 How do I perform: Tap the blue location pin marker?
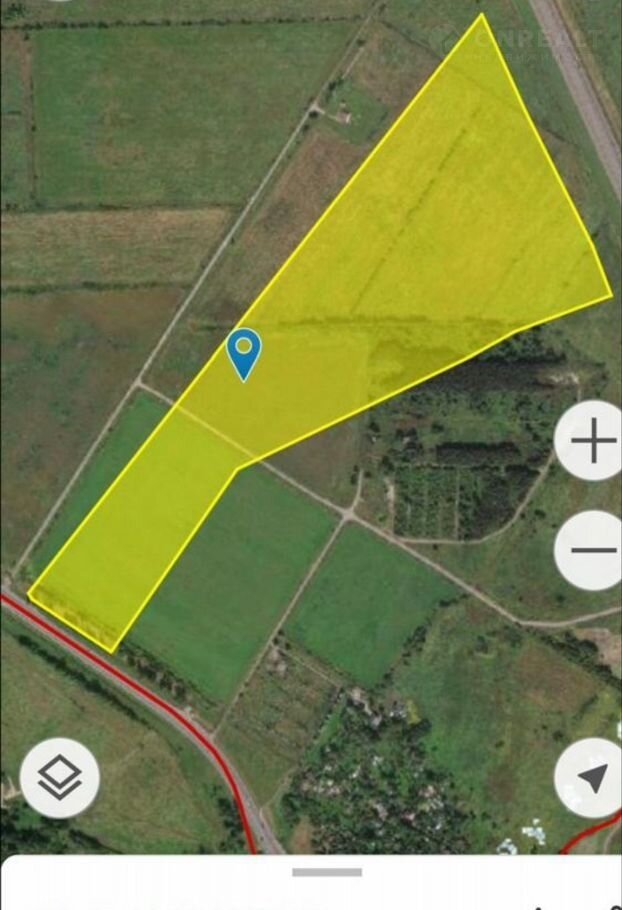click(x=244, y=353)
